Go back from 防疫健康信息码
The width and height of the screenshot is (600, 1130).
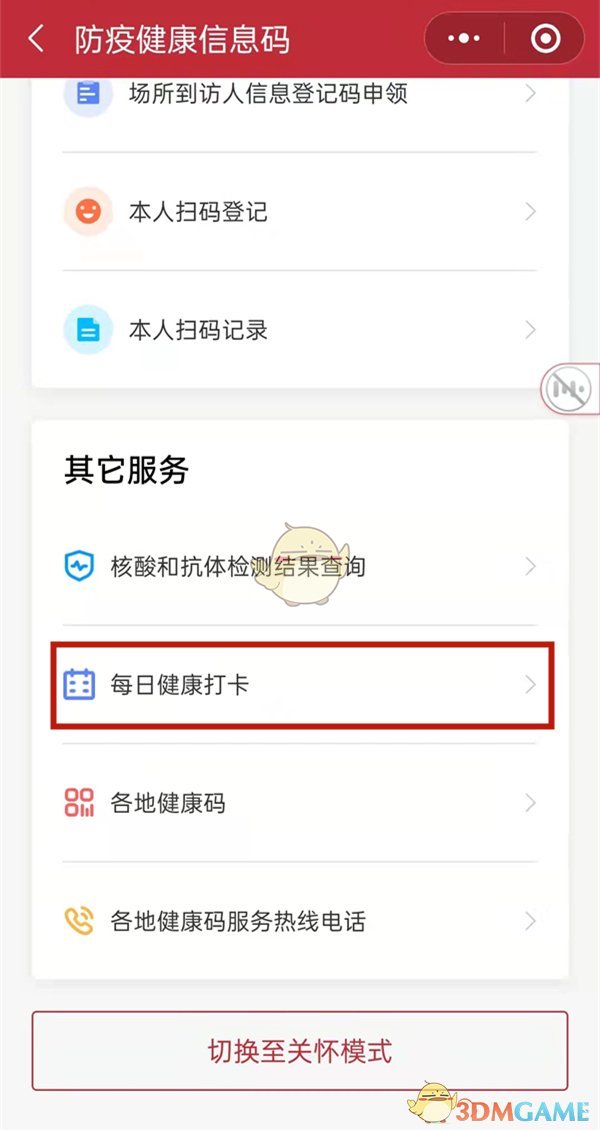(x=37, y=39)
